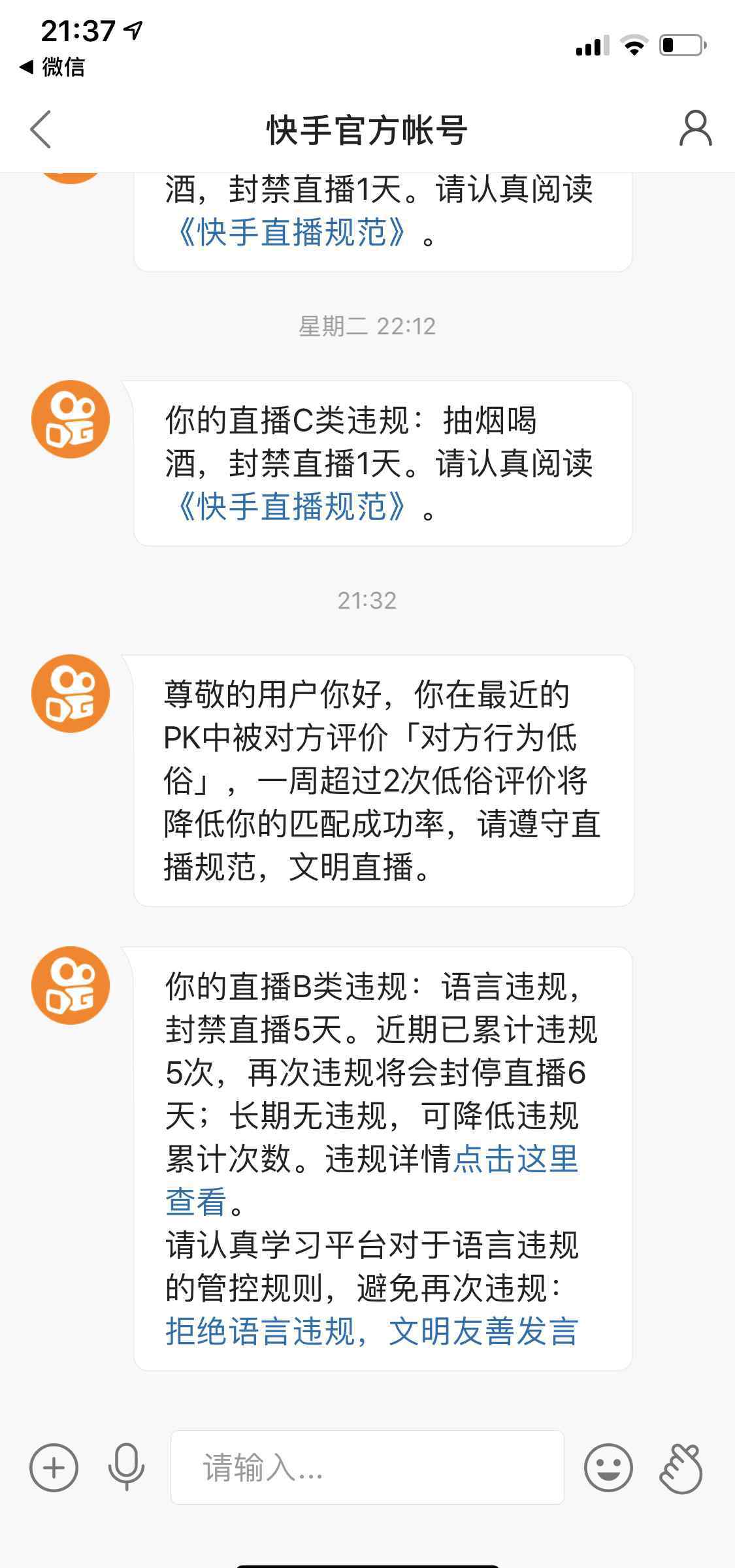Tap the microphone voice input icon

click(x=126, y=1467)
